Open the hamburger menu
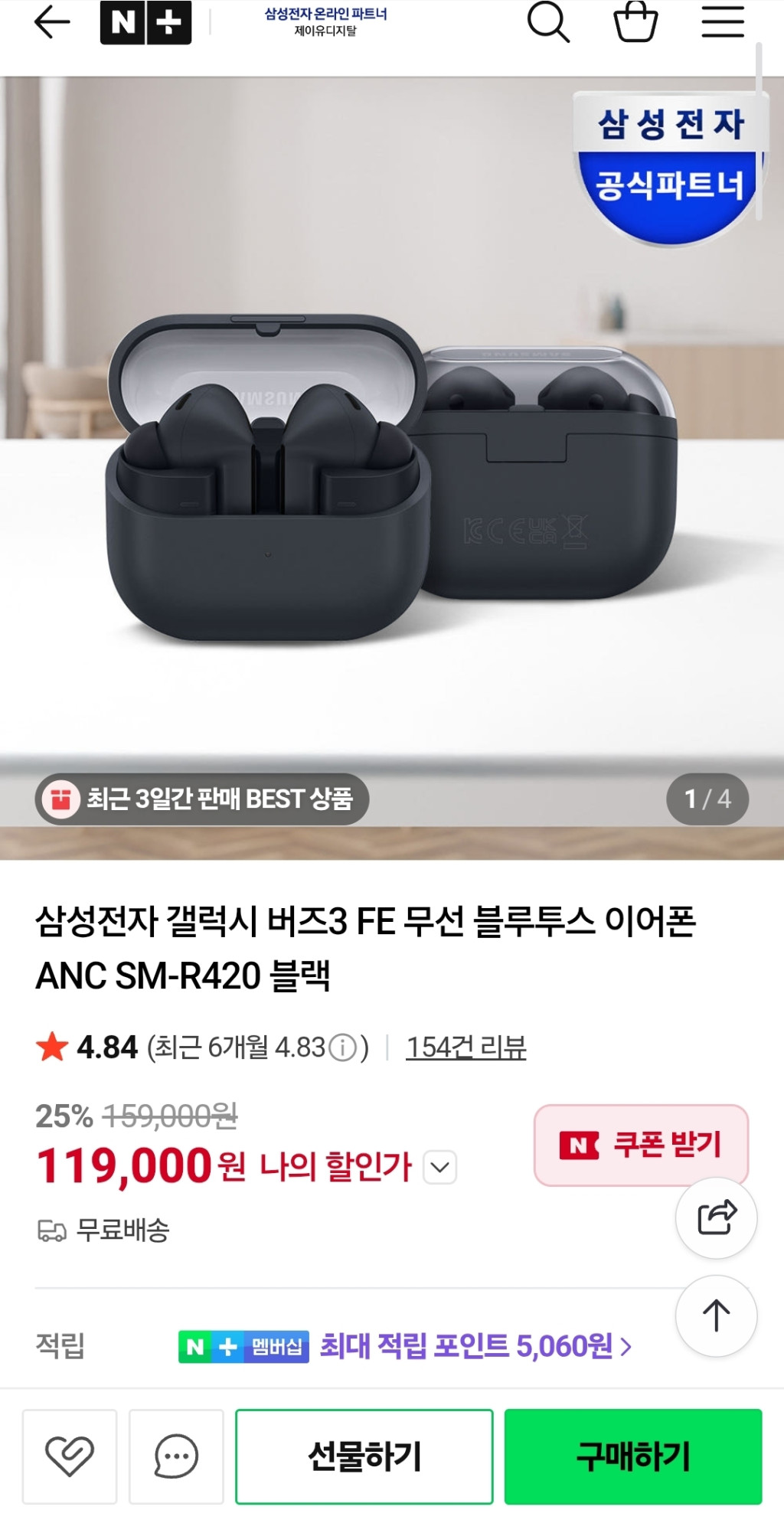Viewport: 784px width, 1536px height. point(723,21)
